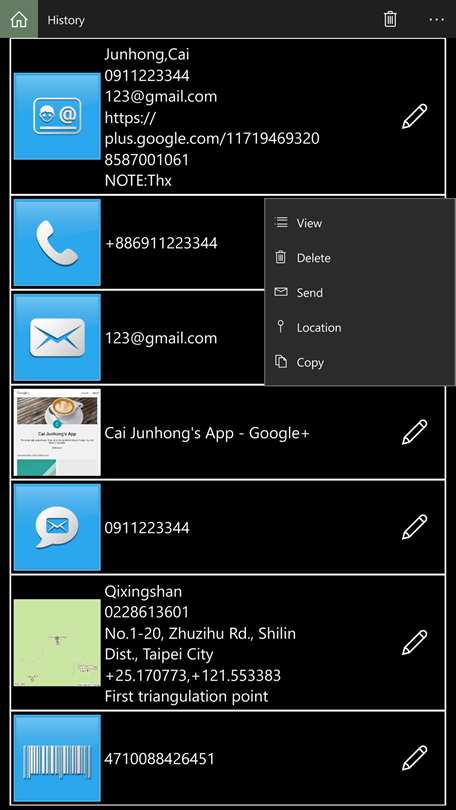Edit the Junhong,Cai contact entry

click(415, 116)
